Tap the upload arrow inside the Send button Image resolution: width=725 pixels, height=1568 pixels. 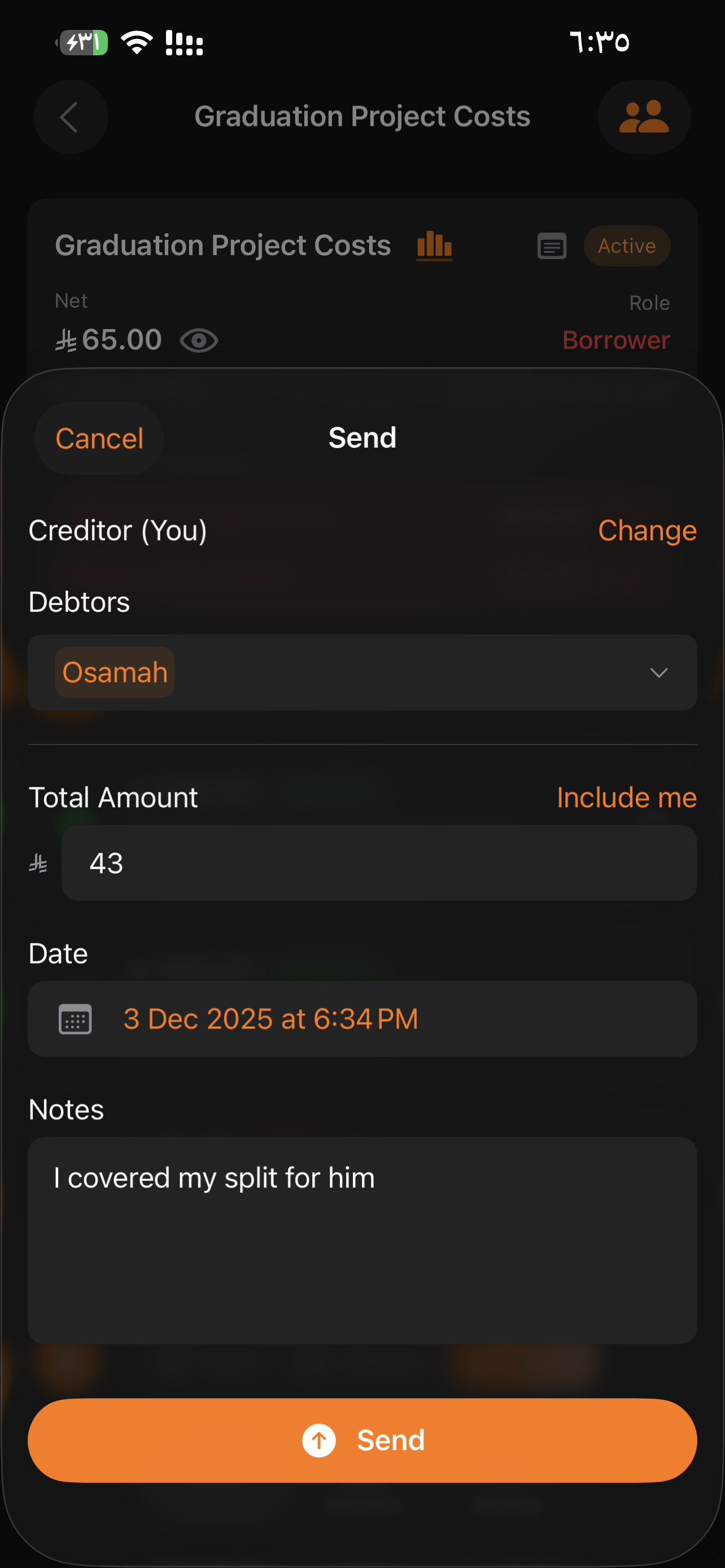pos(319,1440)
